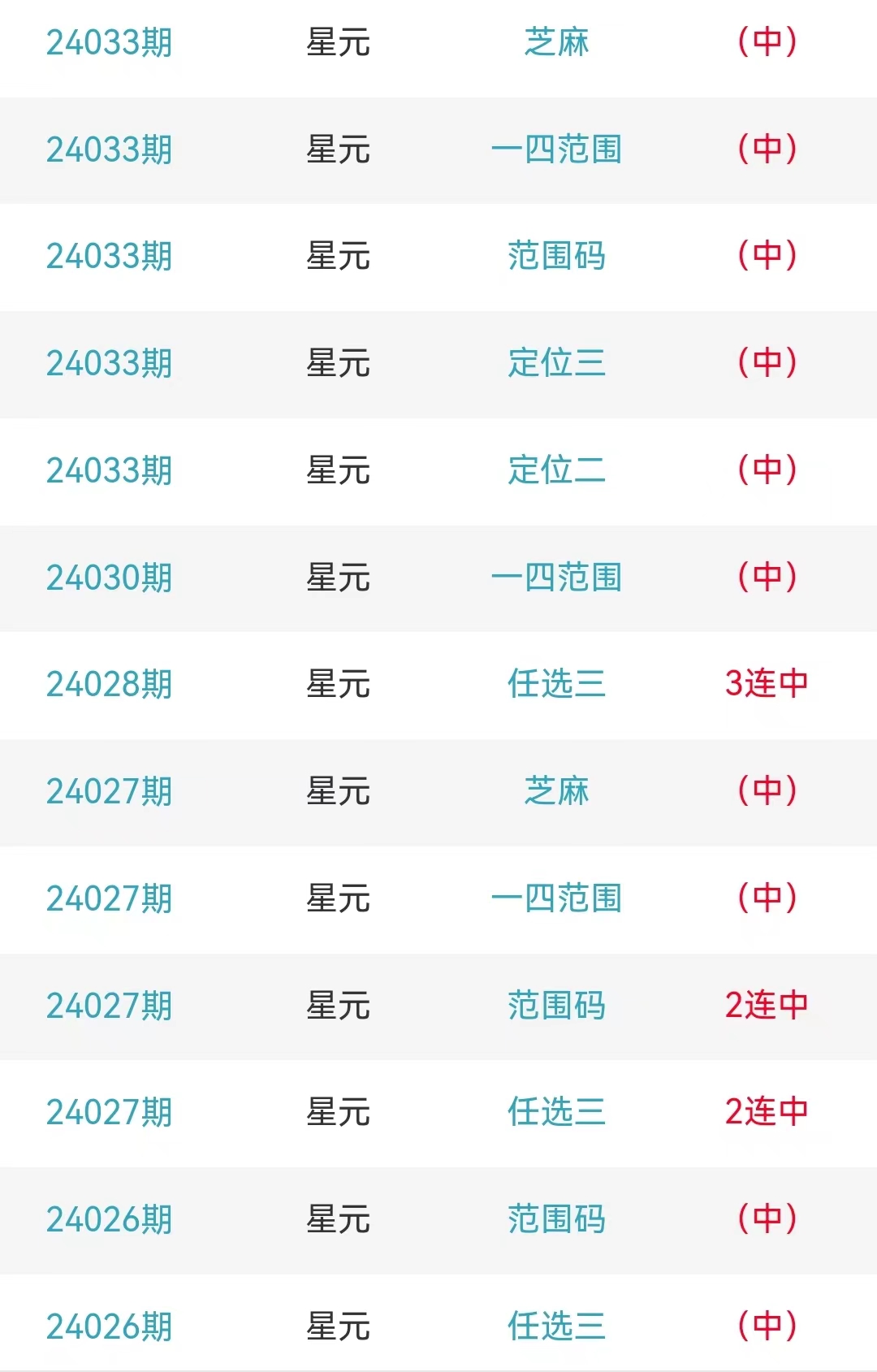Open the 24033期 一四范围 row
This screenshot has width=877, height=1372.
coord(556,149)
